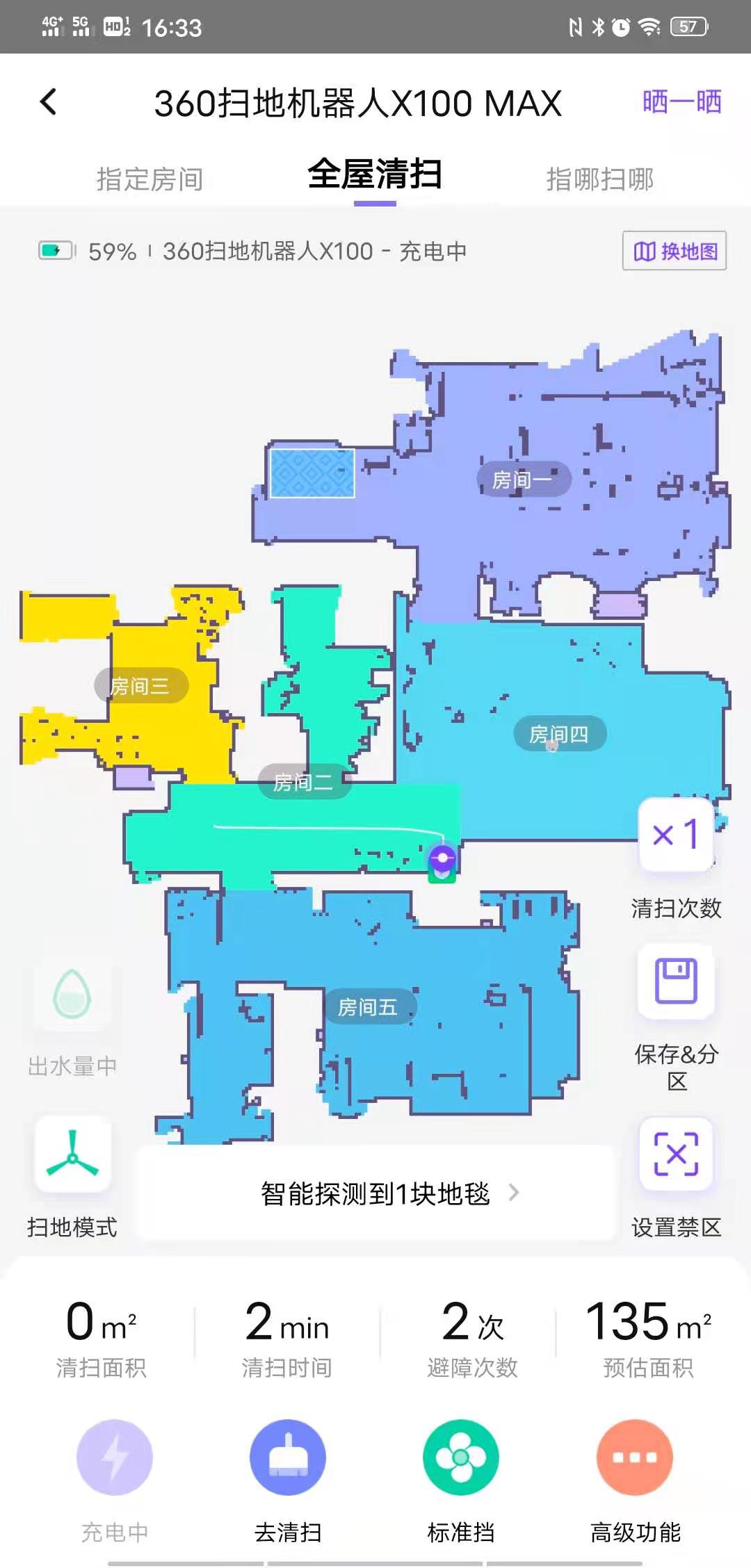Tap the 出水量中 water level button
The width and height of the screenshot is (751, 1568).
(x=72, y=995)
